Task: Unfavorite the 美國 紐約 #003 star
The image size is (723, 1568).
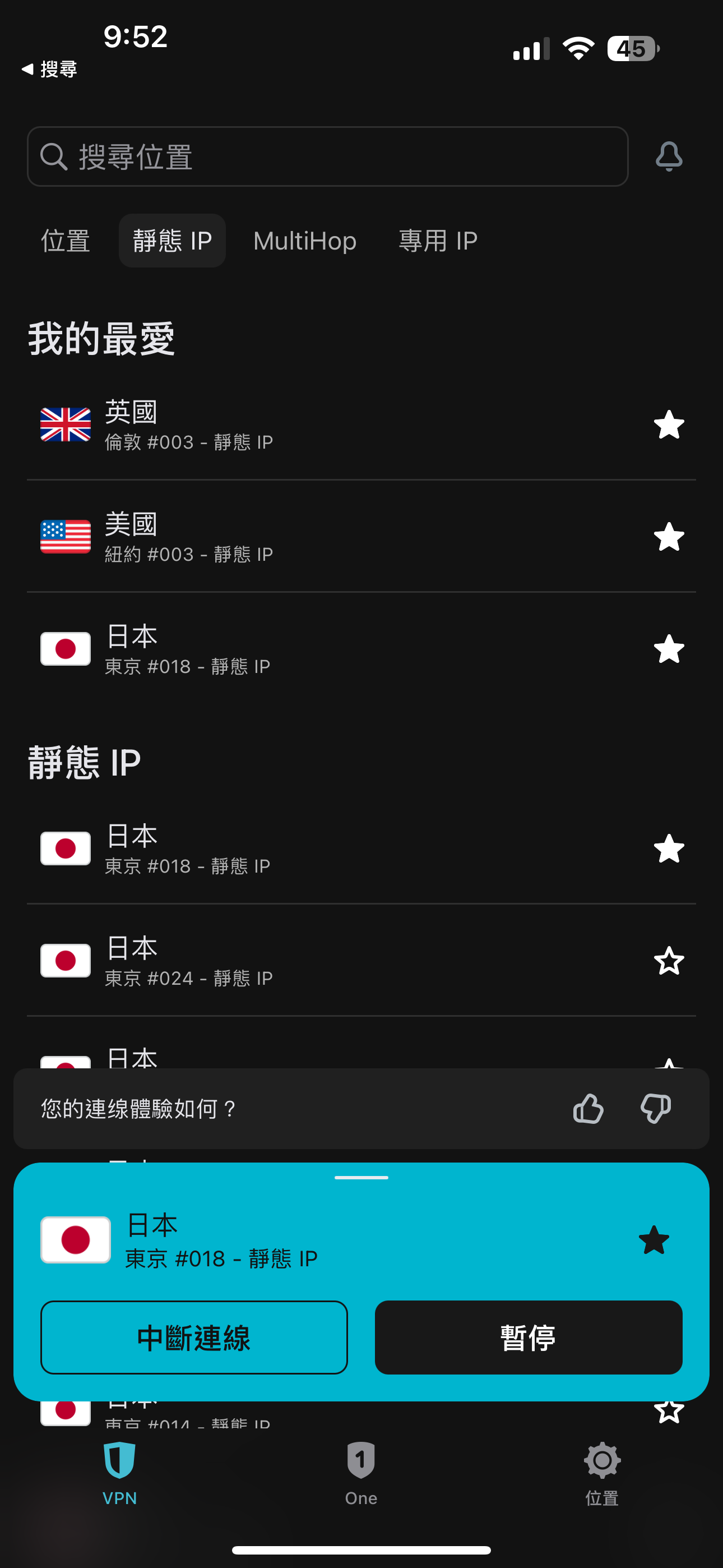Action: (669, 537)
